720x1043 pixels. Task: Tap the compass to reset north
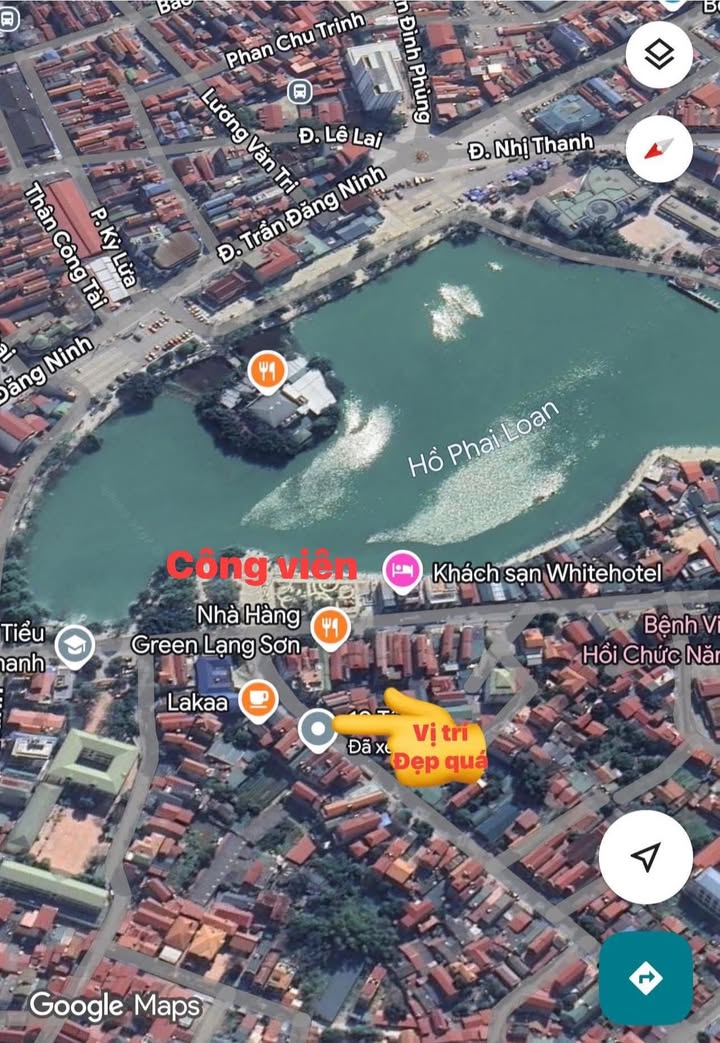point(659,149)
